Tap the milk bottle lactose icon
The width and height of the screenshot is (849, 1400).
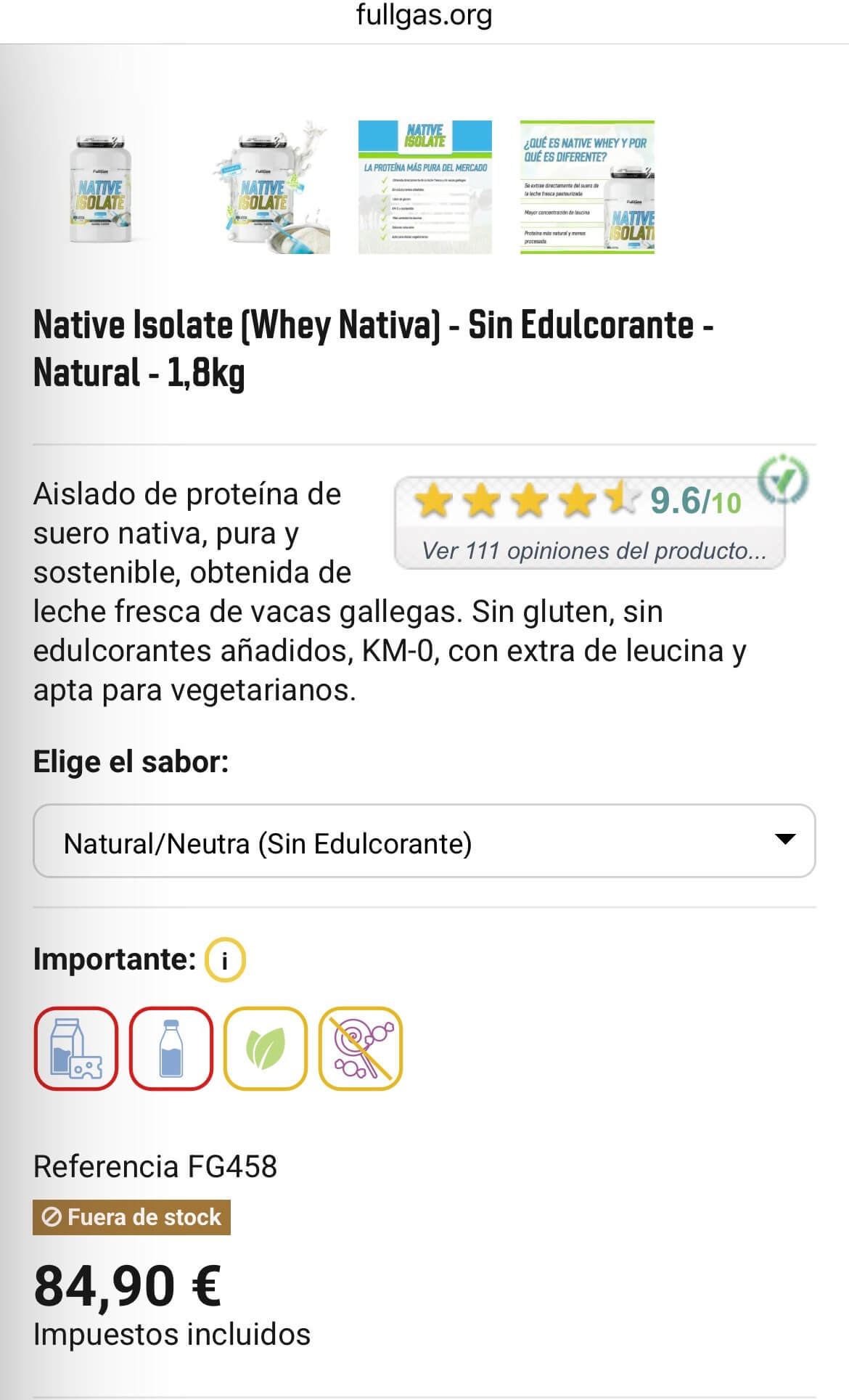coord(171,1049)
